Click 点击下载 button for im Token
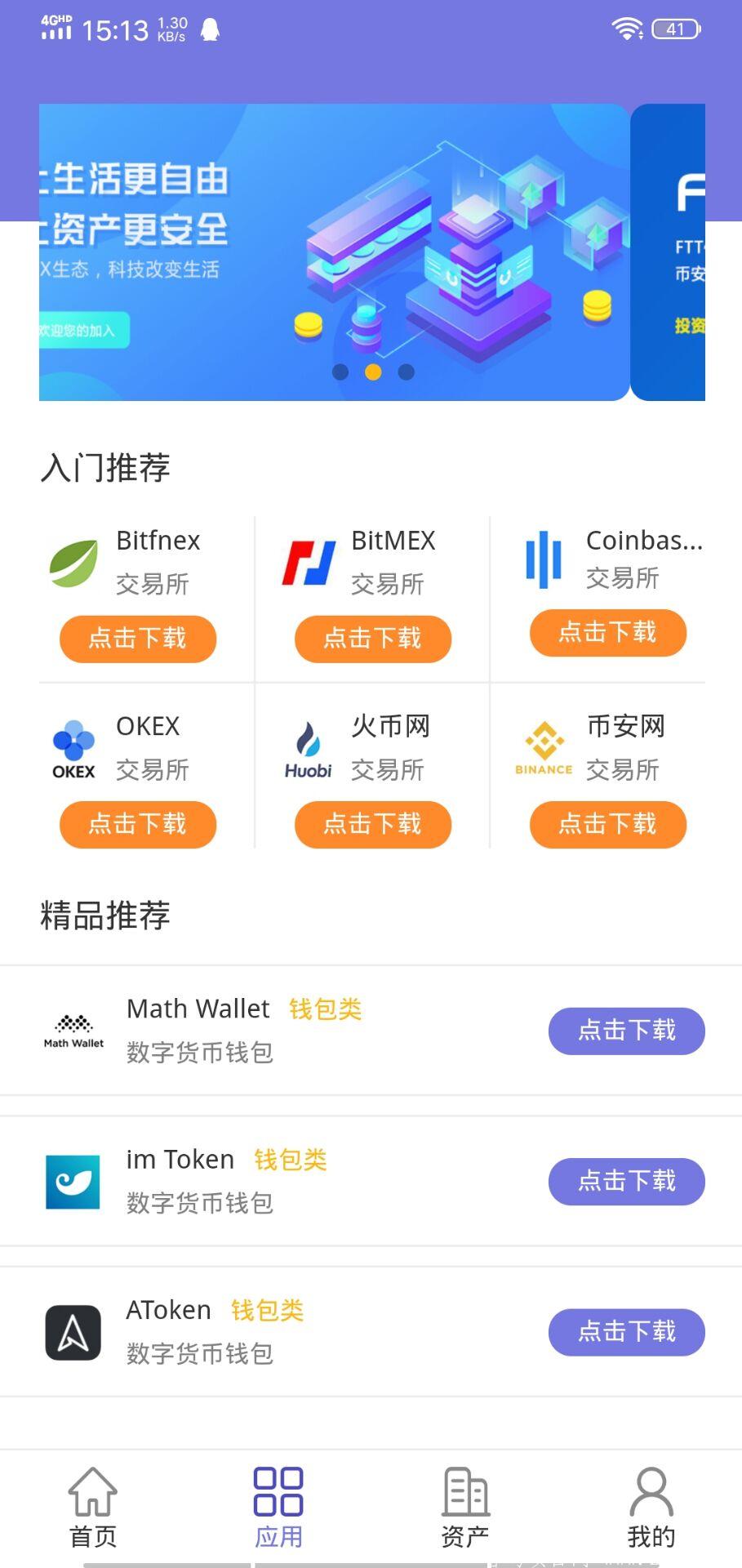742x1568 pixels. (x=626, y=1181)
